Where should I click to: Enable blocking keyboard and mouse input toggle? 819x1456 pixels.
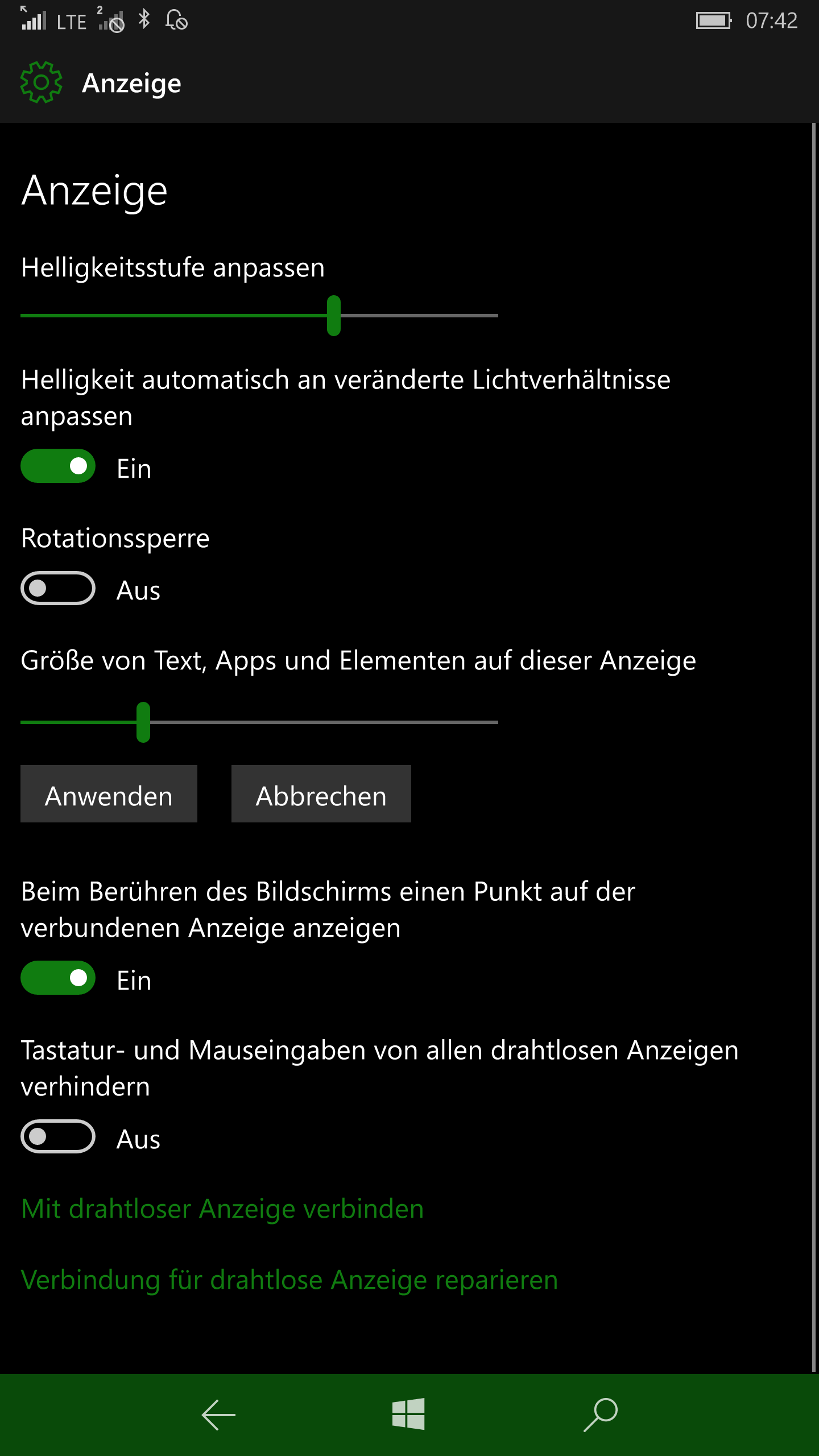pos(58,1136)
